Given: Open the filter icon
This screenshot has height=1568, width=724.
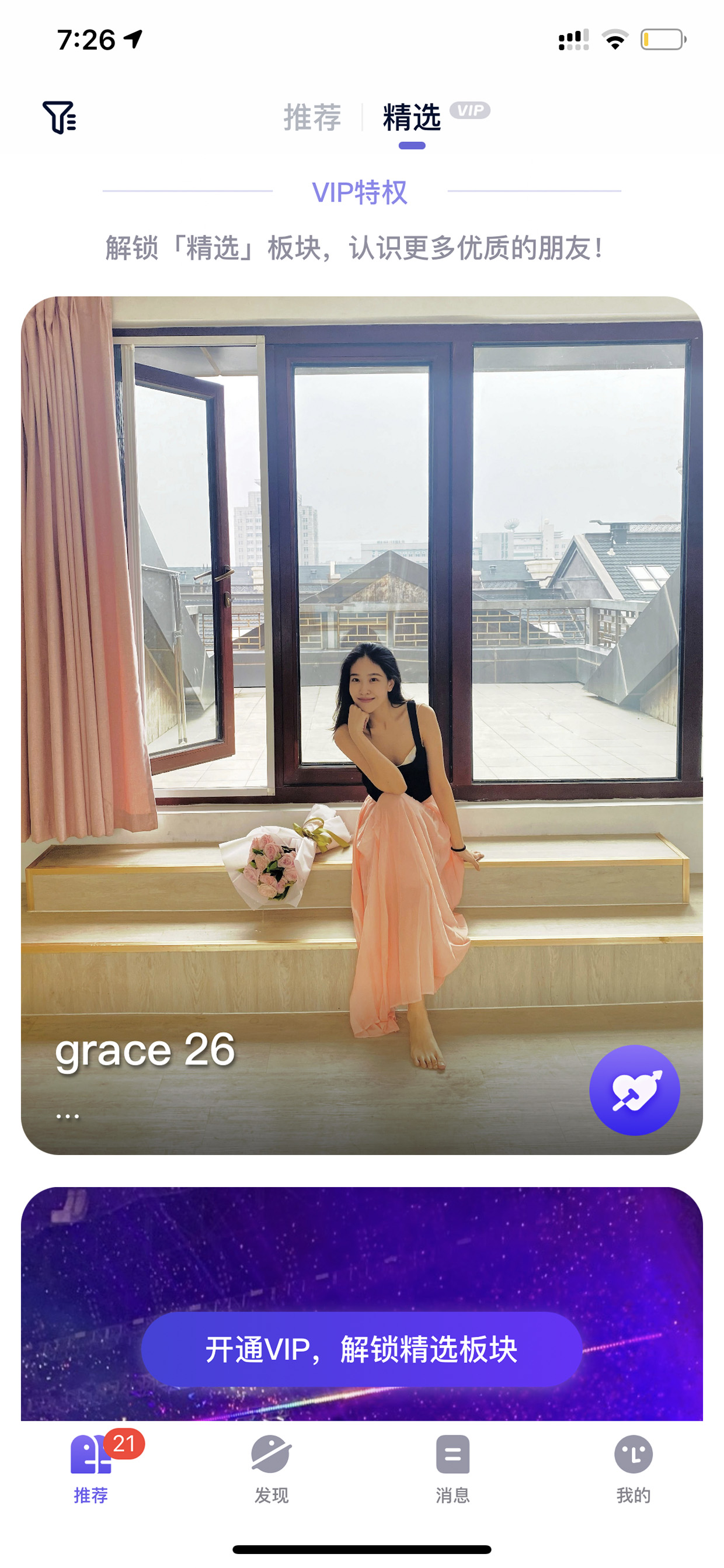Looking at the screenshot, I should coord(59,117).
